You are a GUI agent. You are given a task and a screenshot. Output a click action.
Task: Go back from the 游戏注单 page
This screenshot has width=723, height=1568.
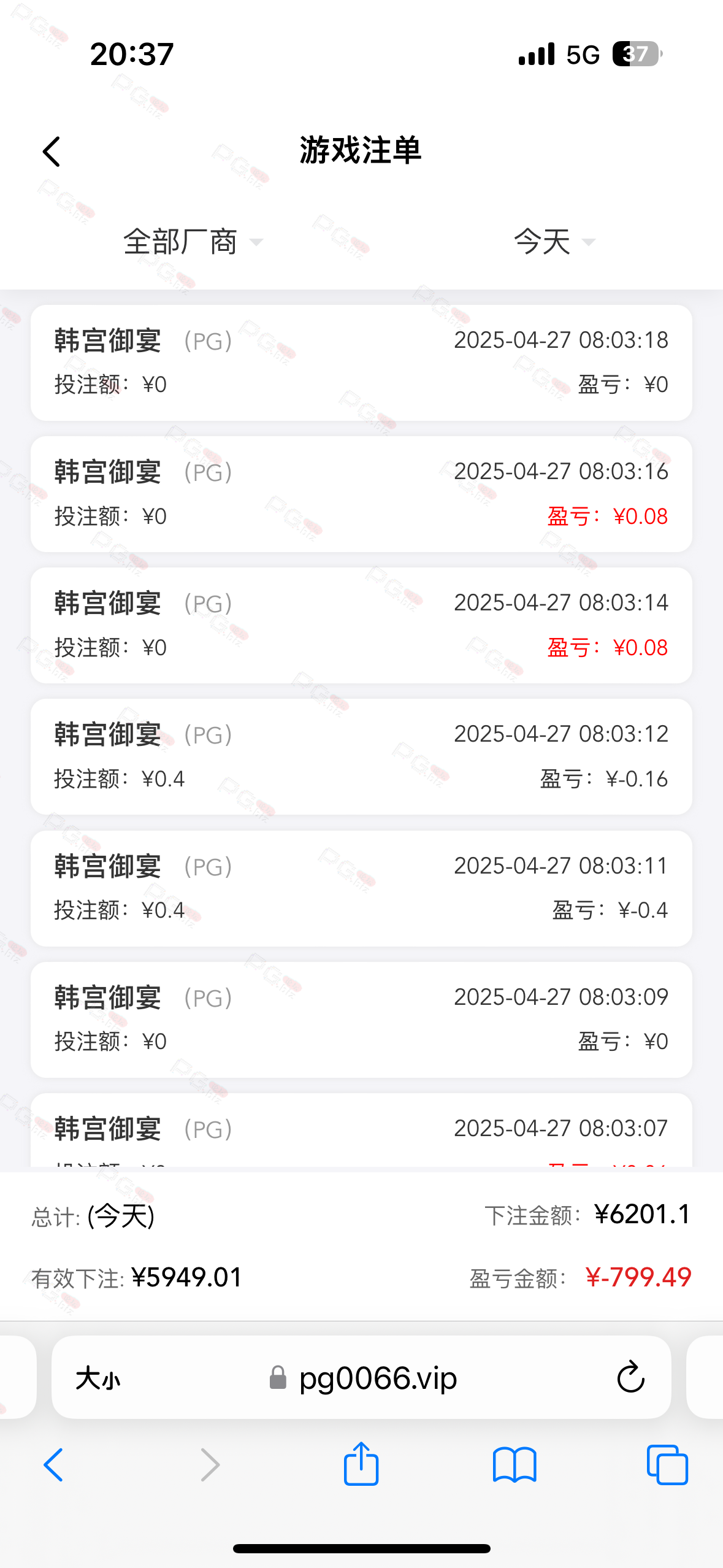click(x=52, y=152)
